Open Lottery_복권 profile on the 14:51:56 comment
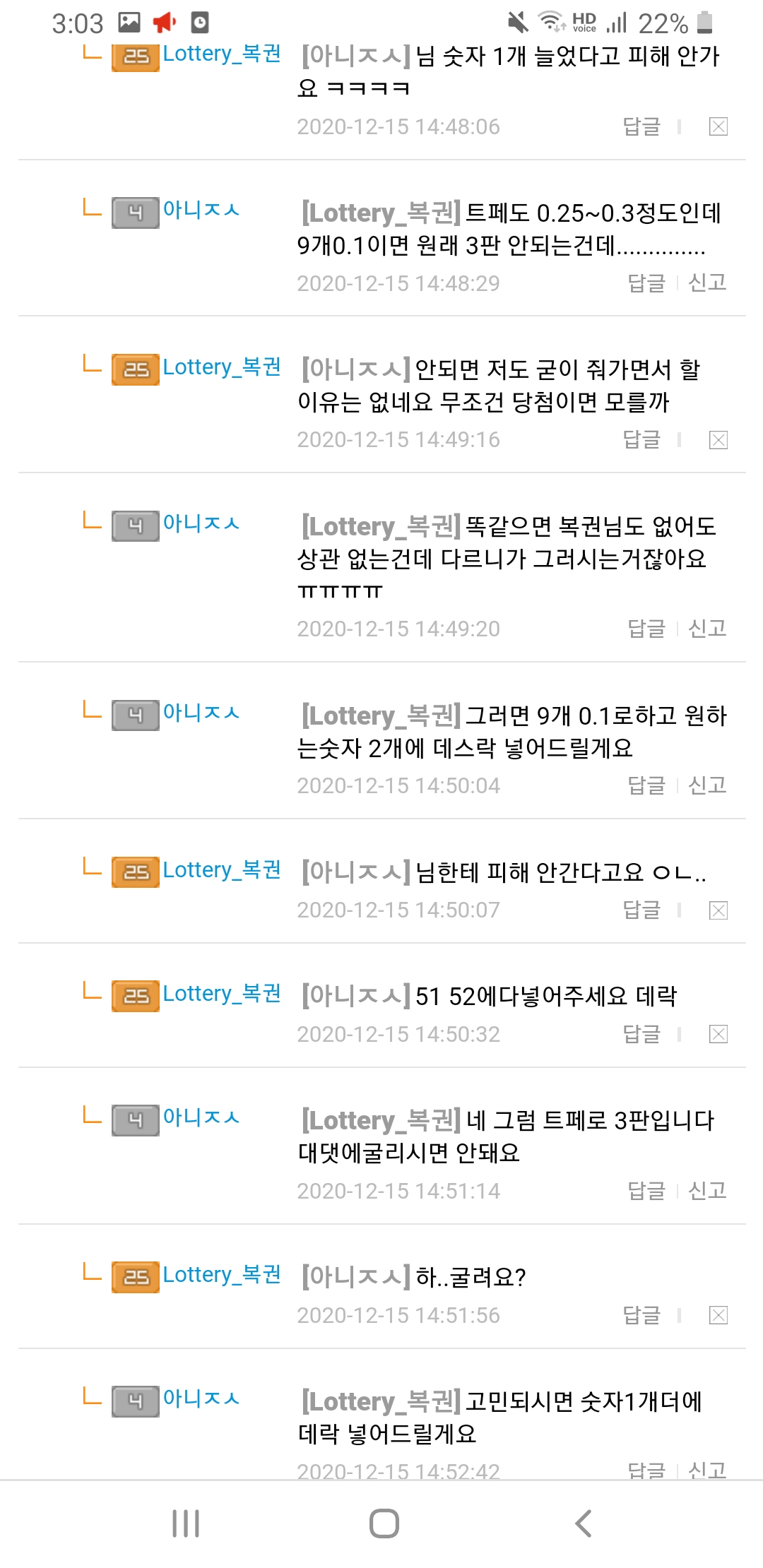Image resolution: width=763 pixels, height=1568 pixels. (x=221, y=1275)
